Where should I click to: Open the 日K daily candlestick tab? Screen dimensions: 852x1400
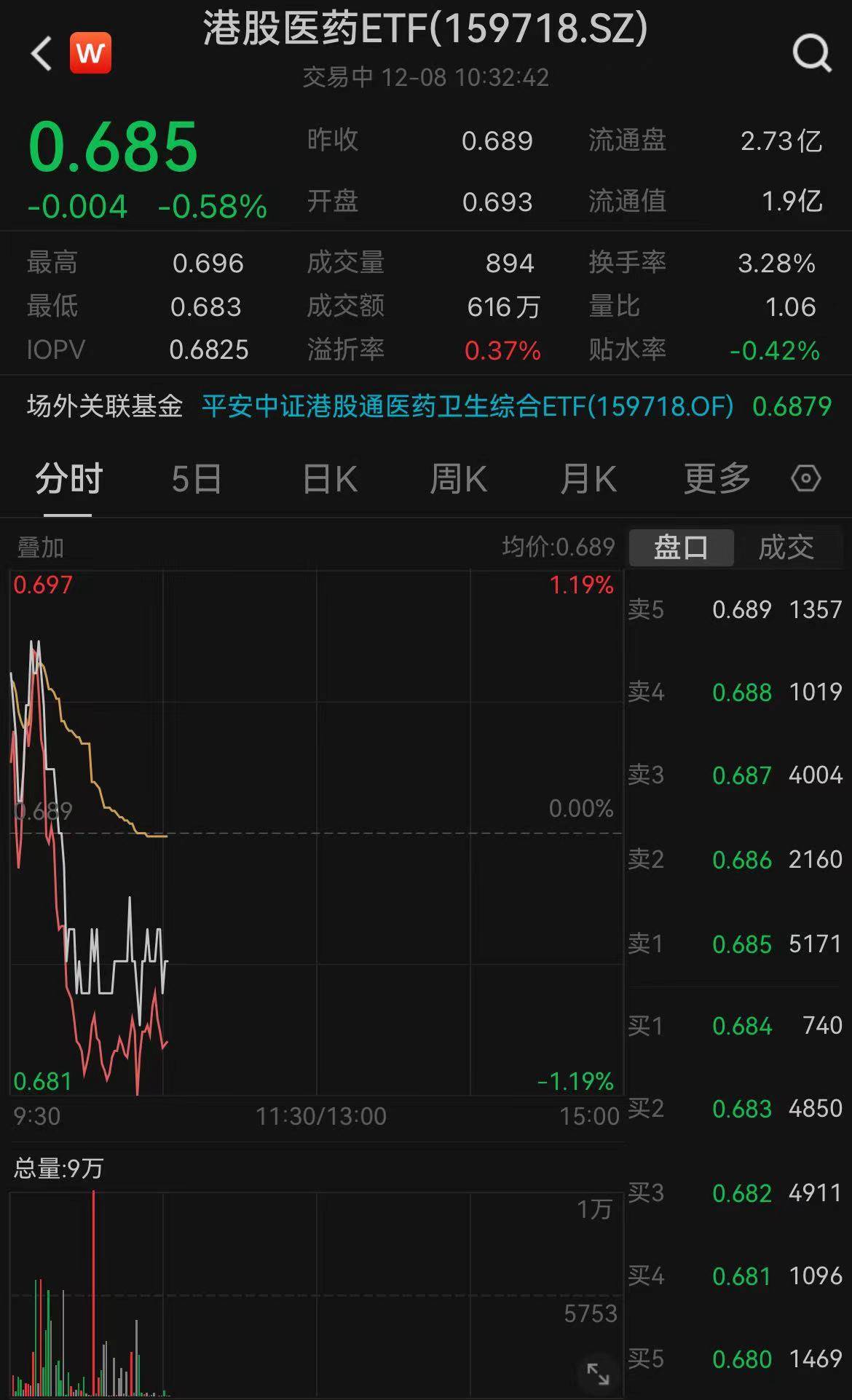coord(329,478)
